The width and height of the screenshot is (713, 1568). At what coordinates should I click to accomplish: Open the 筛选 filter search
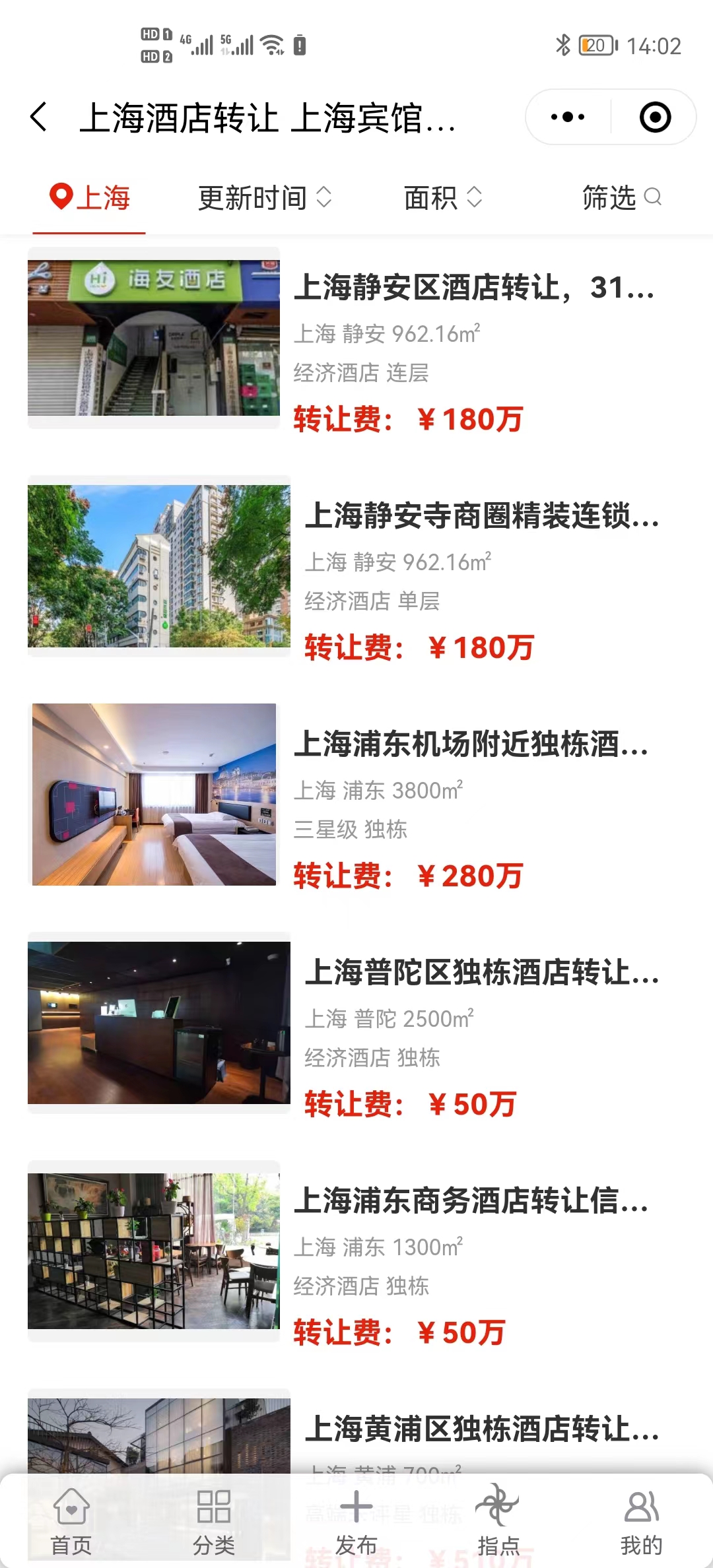coord(621,198)
